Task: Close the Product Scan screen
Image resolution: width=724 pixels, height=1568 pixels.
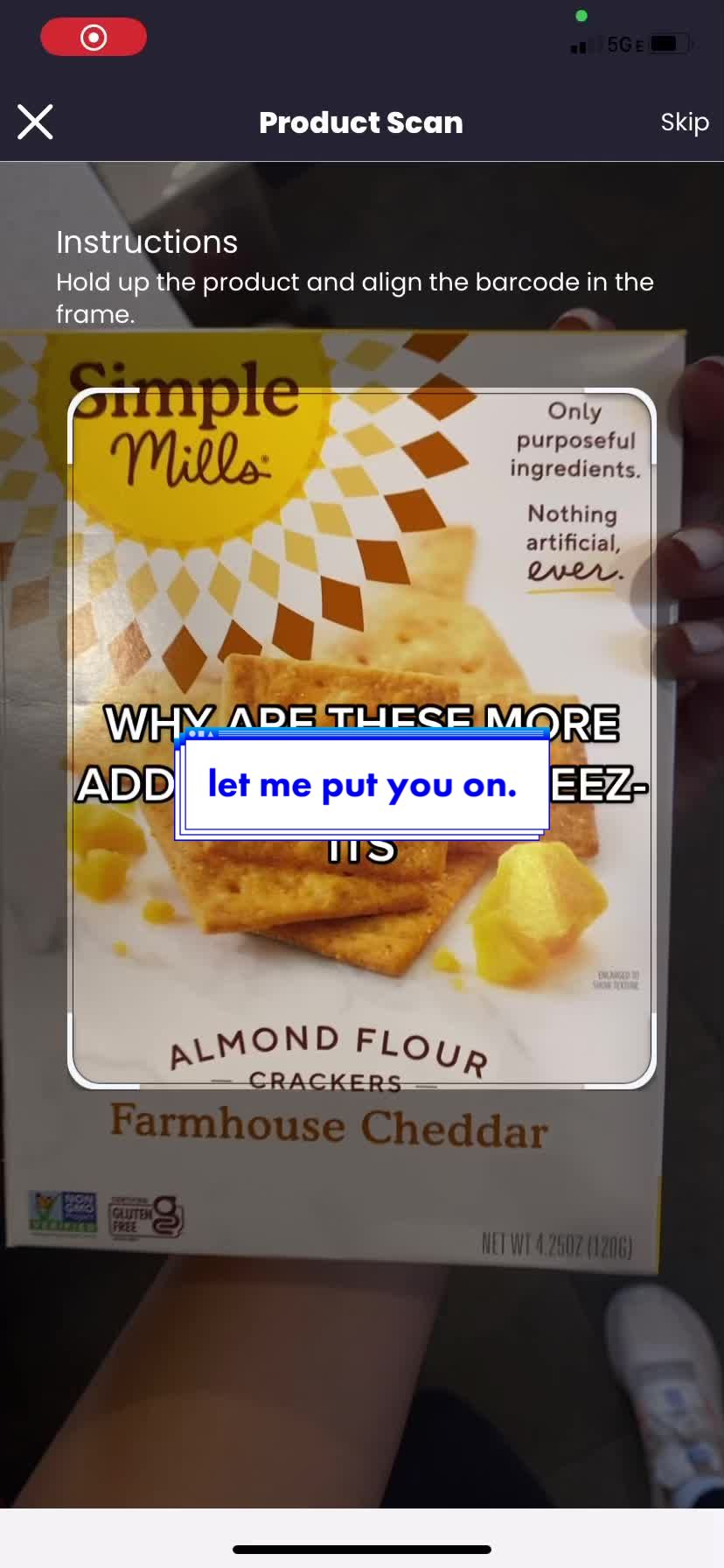Action: click(36, 122)
